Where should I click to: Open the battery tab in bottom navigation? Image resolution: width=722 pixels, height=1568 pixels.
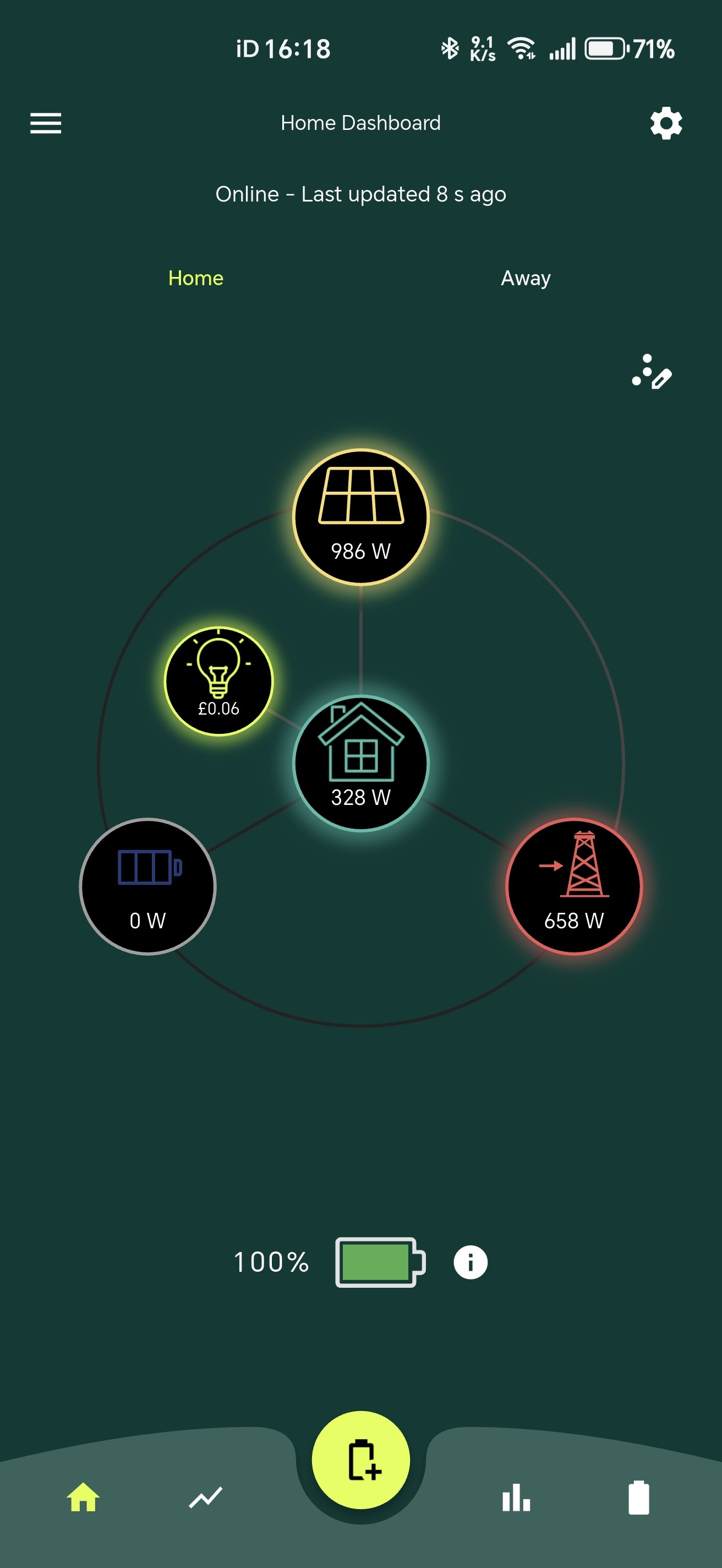click(x=639, y=1497)
